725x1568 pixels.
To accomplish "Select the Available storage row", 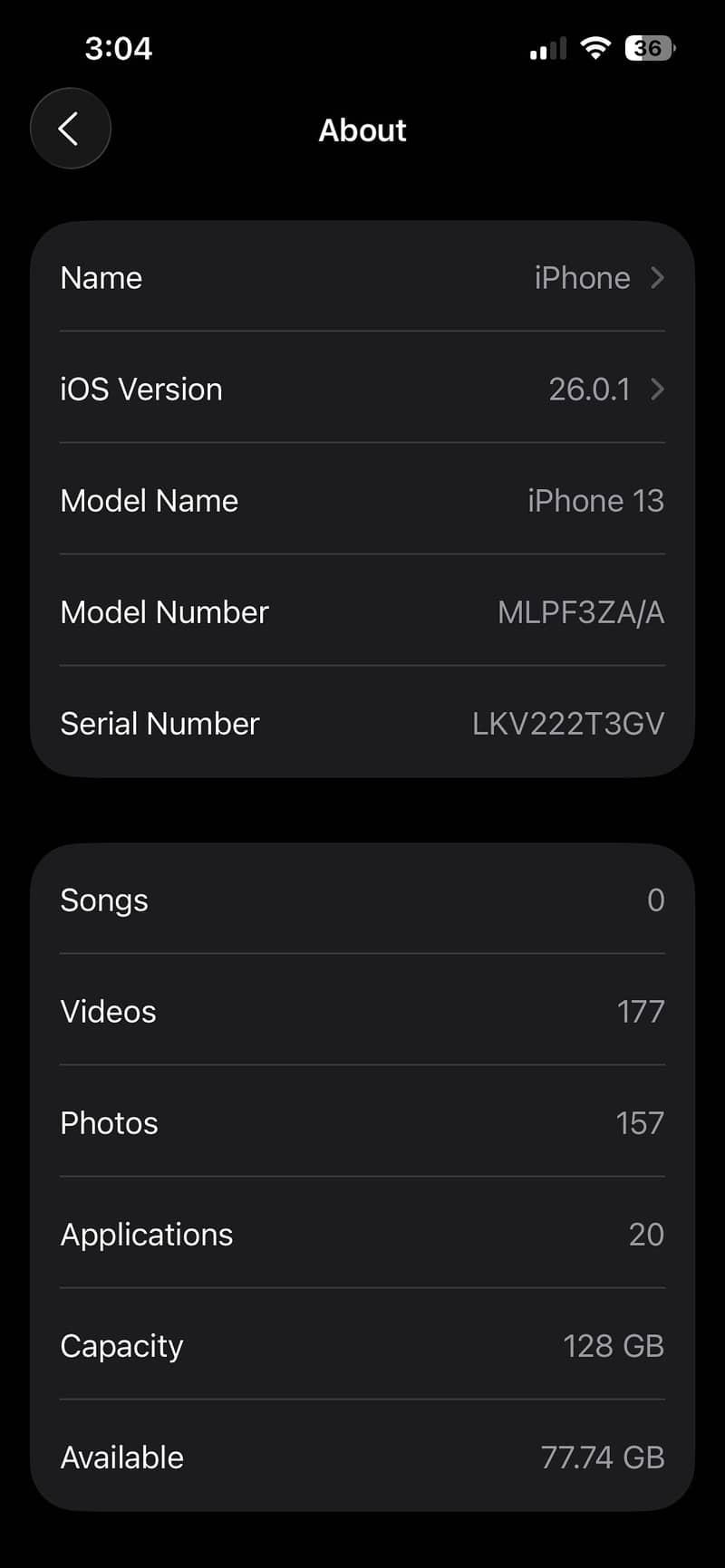I will pos(362,1457).
